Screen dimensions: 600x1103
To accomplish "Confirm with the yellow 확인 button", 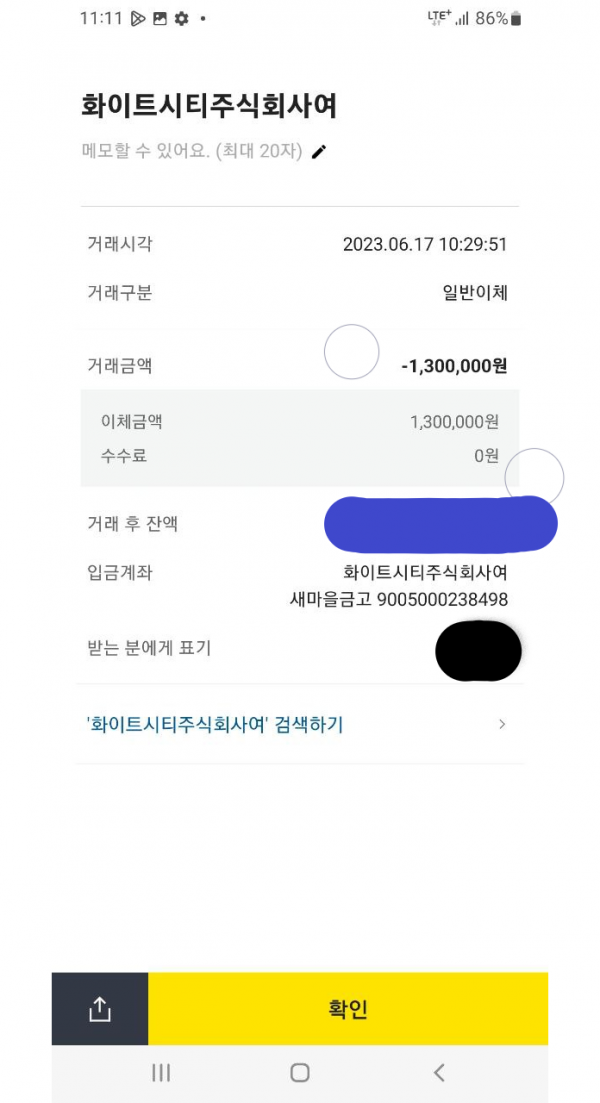I will 348,1009.
